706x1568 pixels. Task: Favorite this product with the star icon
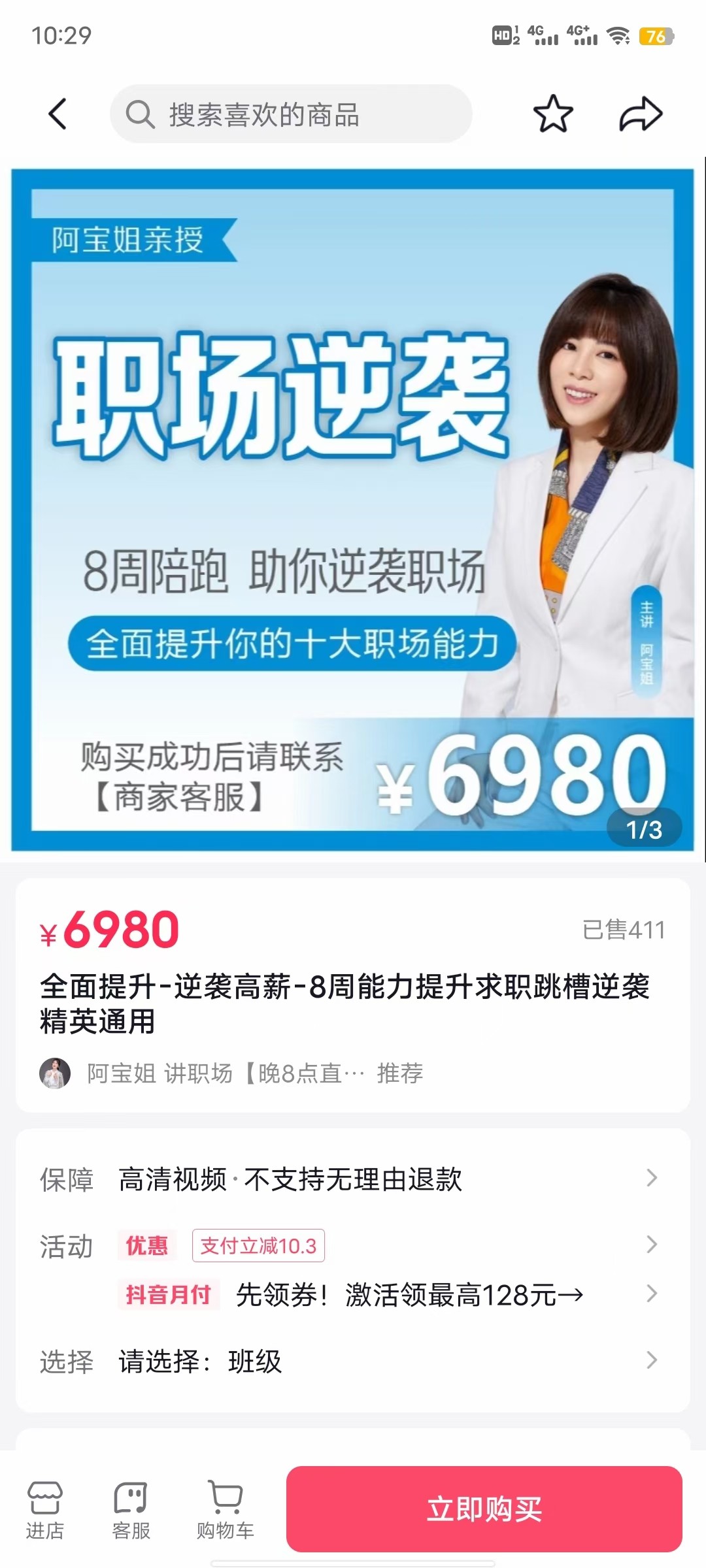point(553,114)
